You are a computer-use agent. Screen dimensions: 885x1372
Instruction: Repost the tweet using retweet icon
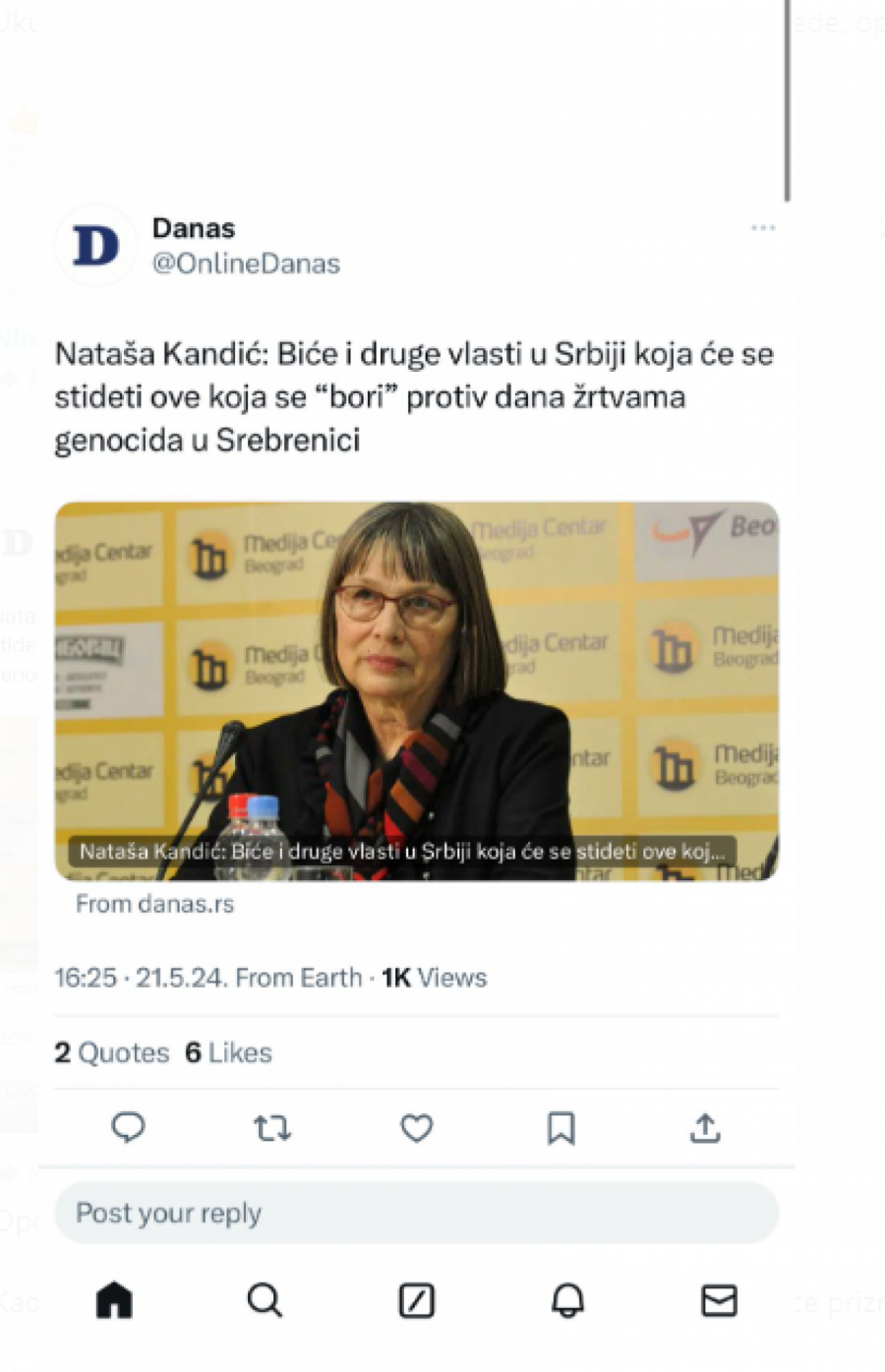coord(272,1129)
